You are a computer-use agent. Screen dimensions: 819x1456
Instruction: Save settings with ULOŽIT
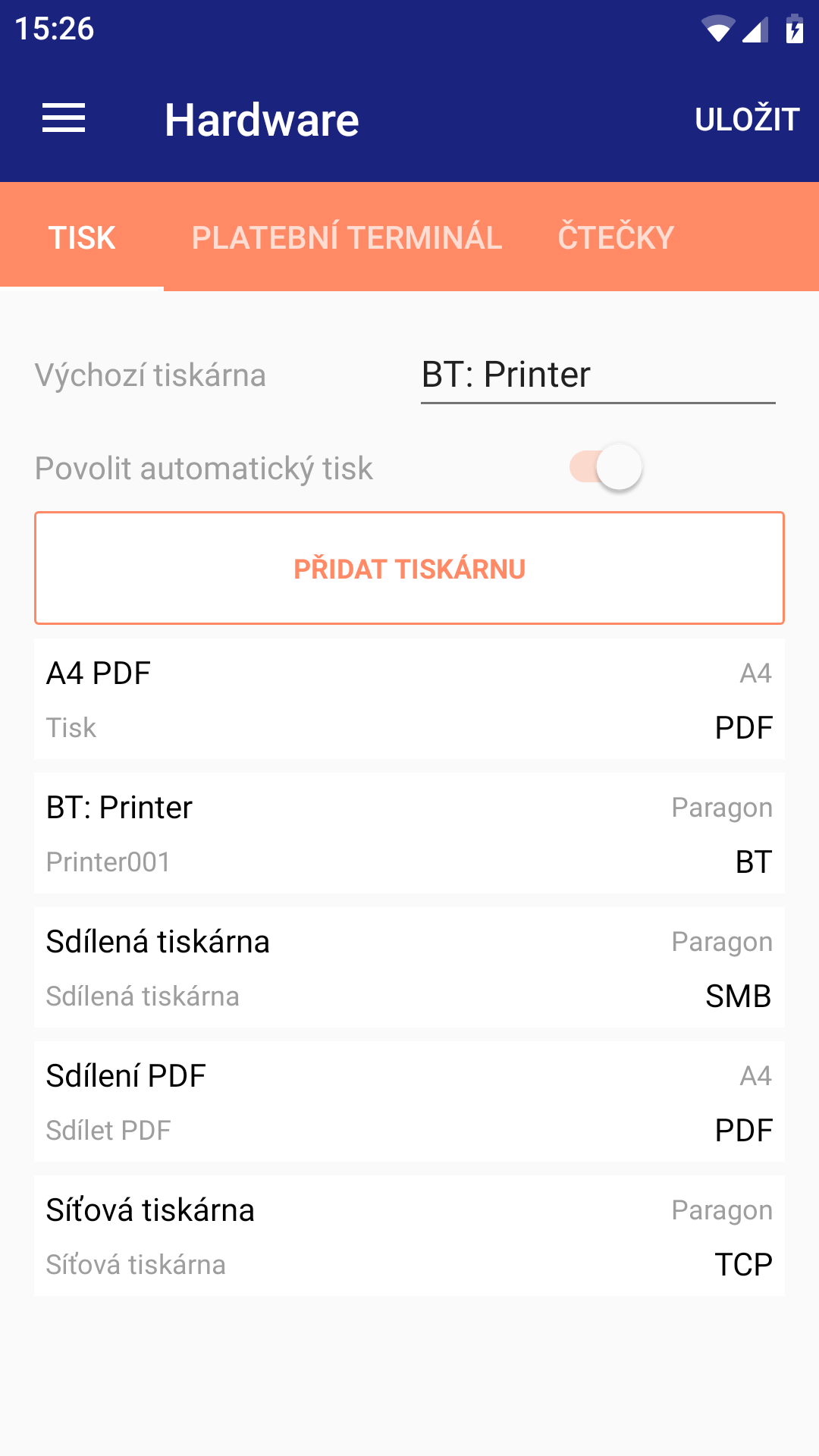747,119
